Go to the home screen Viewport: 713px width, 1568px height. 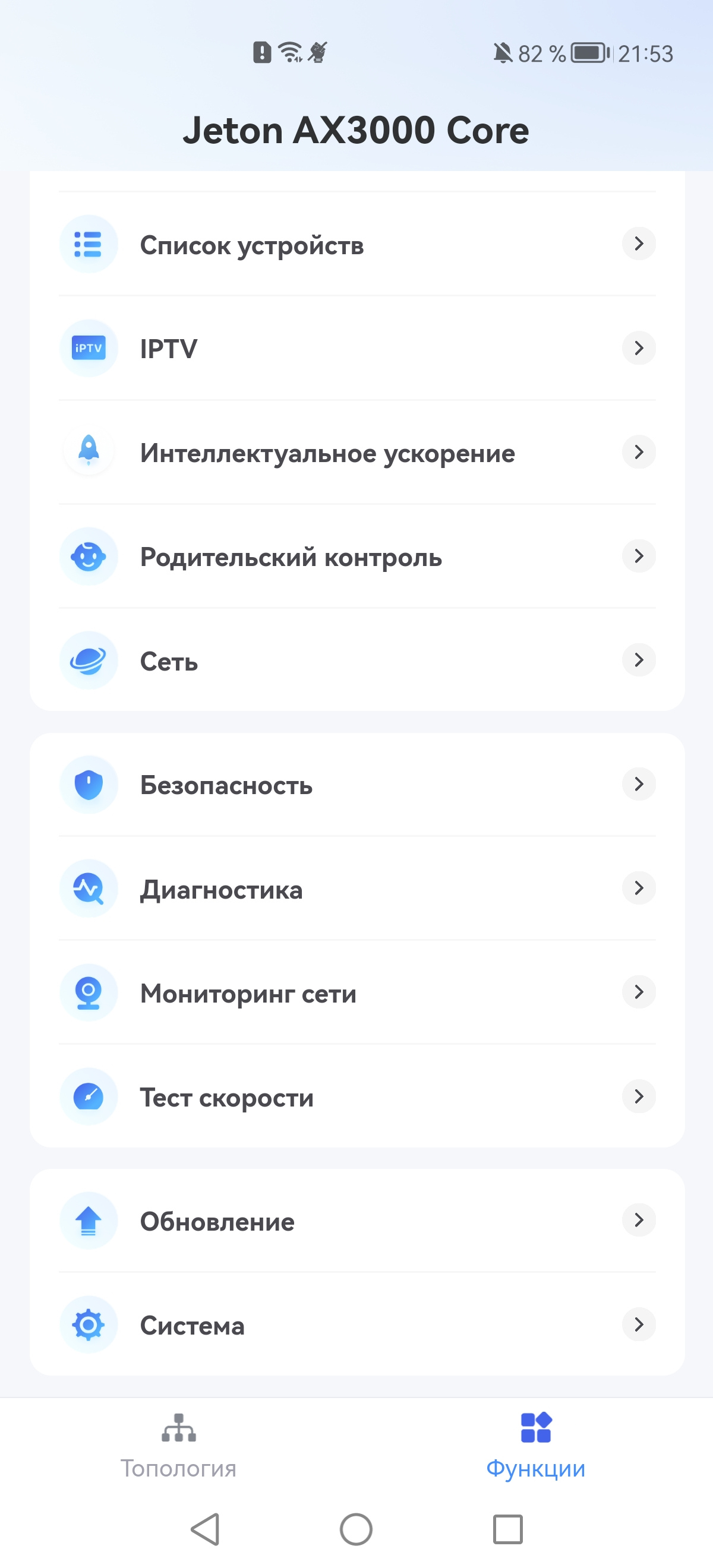tap(356, 1528)
